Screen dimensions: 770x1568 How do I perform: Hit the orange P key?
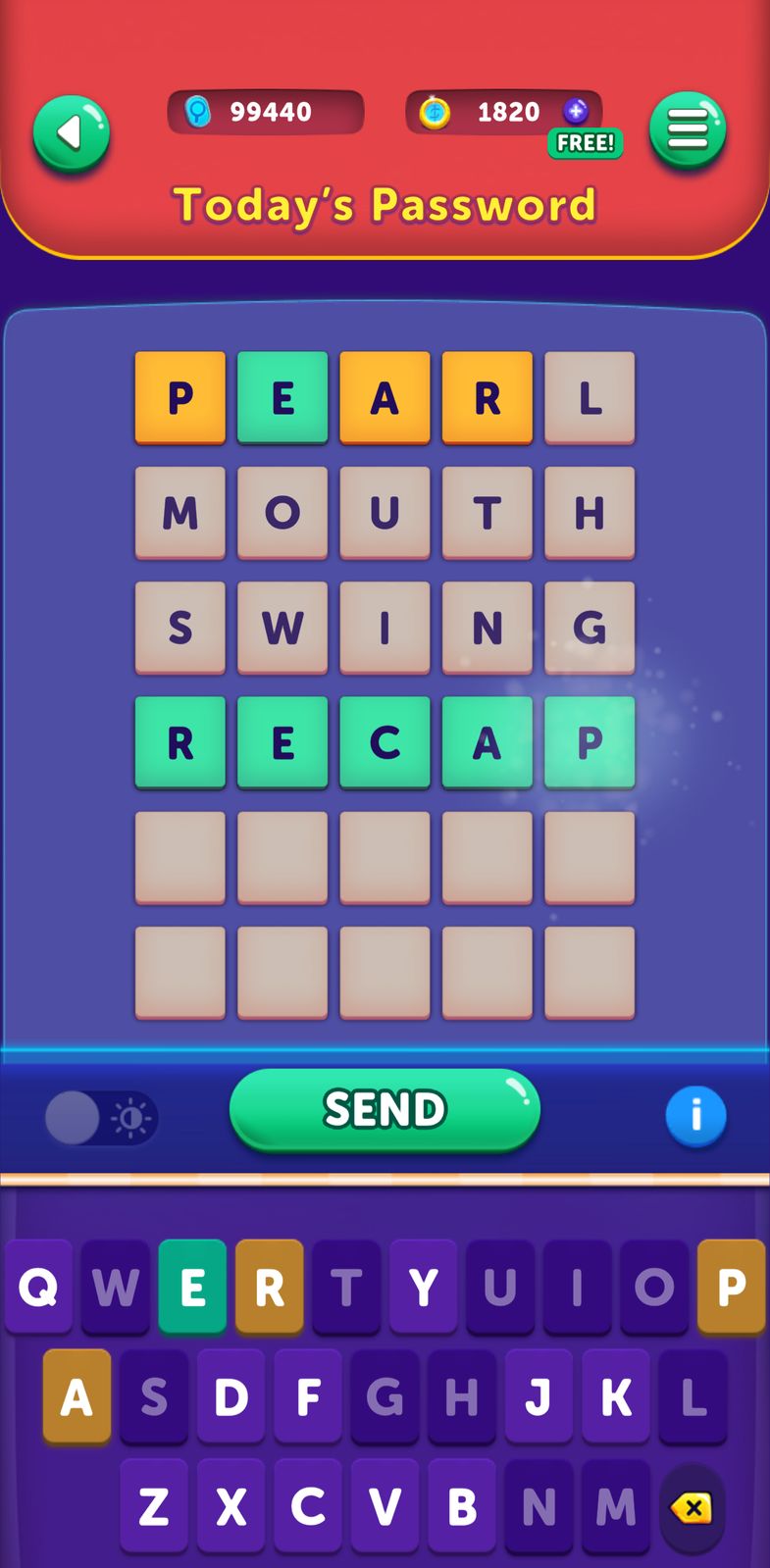pos(731,1286)
